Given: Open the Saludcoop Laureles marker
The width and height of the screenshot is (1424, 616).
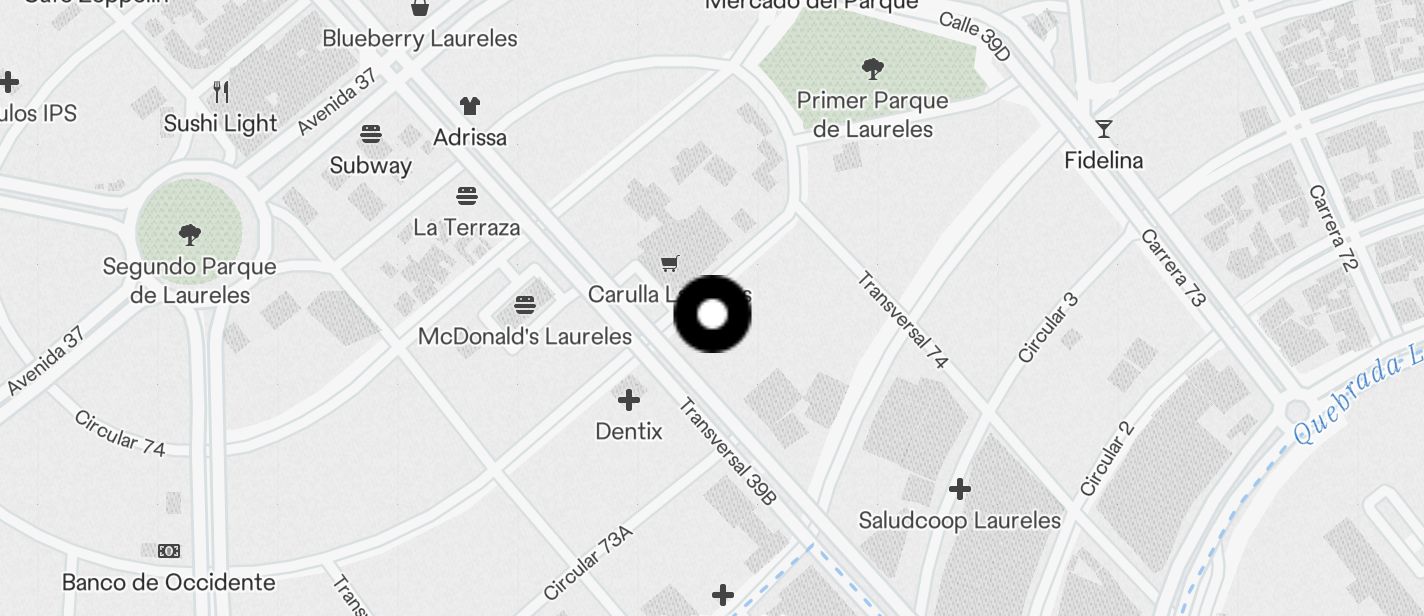Looking at the screenshot, I should (x=960, y=489).
